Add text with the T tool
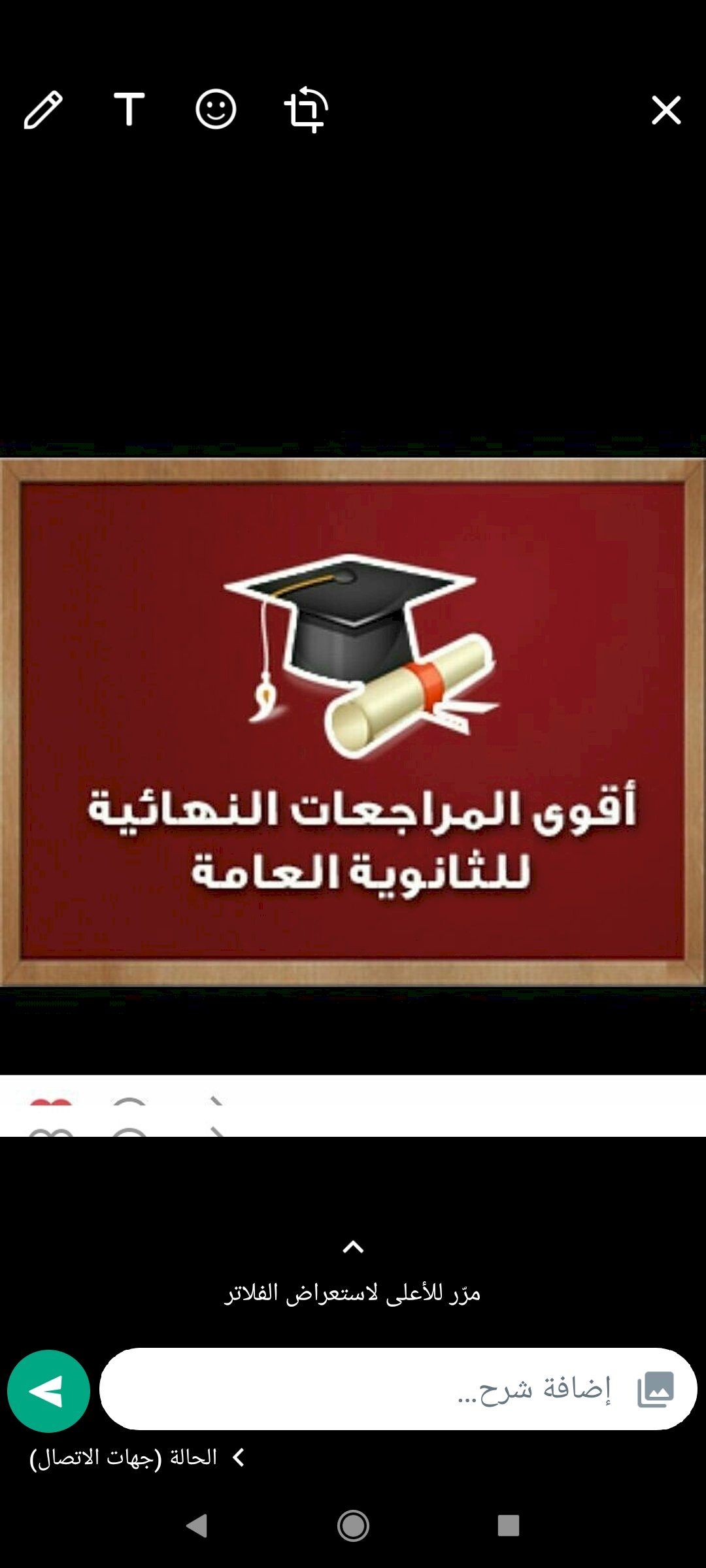 tap(129, 109)
